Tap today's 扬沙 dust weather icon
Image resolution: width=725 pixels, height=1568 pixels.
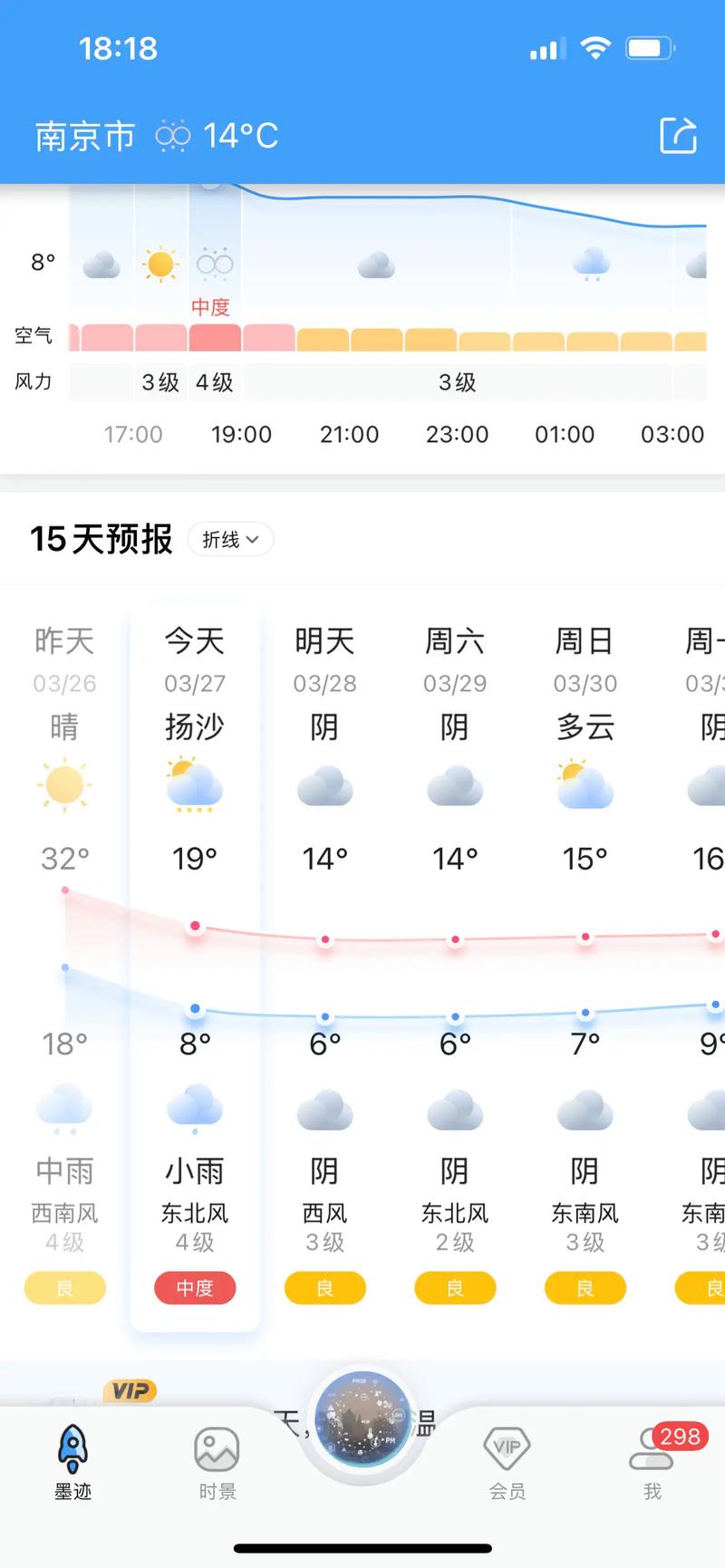click(x=194, y=784)
